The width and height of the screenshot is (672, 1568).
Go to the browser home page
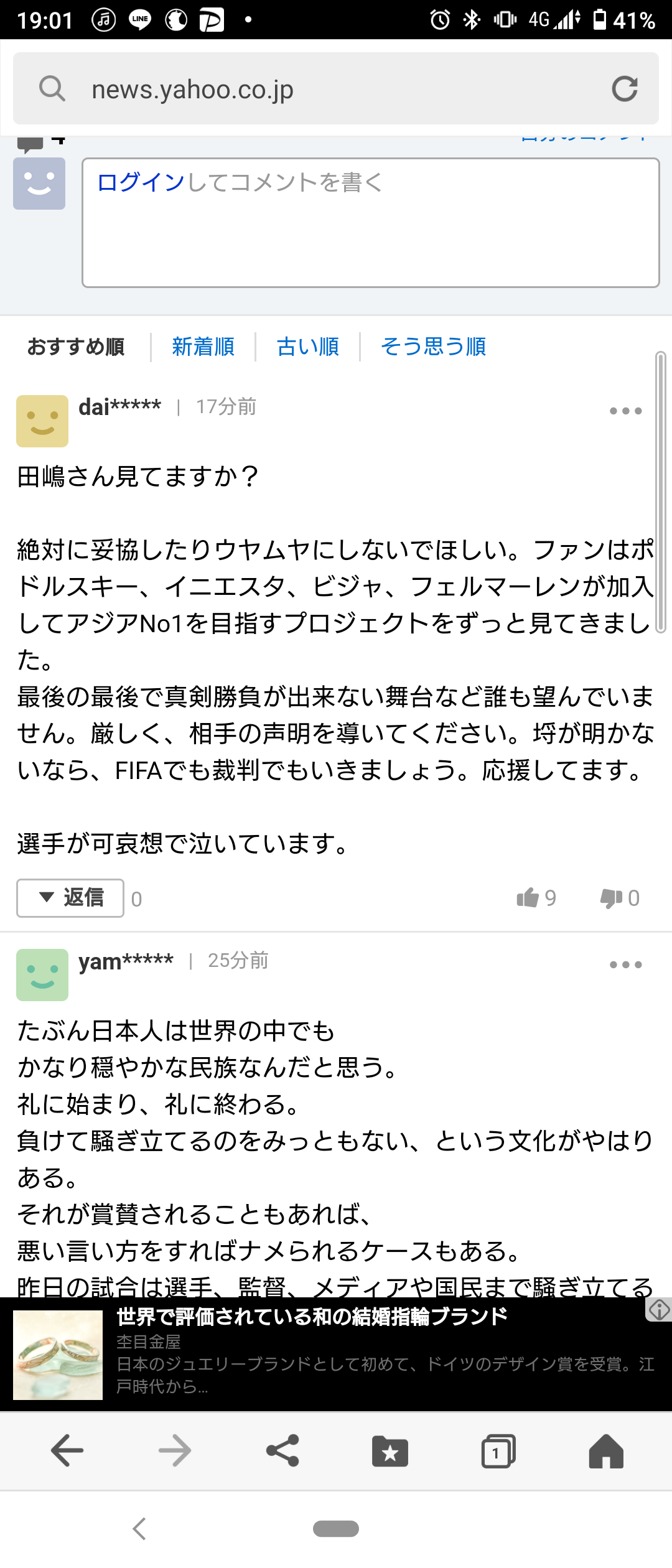click(606, 1451)
